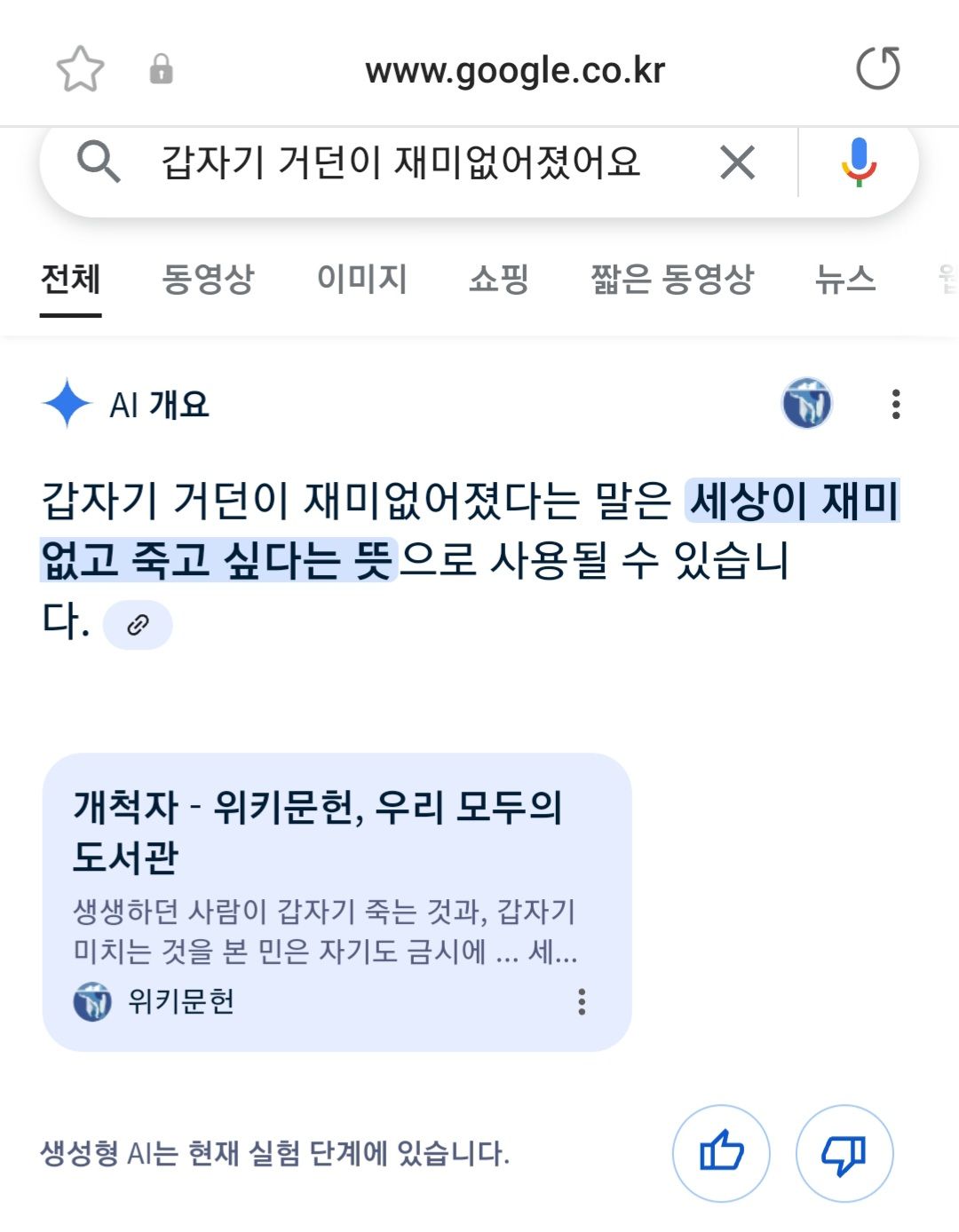Switch to the 쇼핑 tab
The image size is (959, 1232).
pos(498,280)
